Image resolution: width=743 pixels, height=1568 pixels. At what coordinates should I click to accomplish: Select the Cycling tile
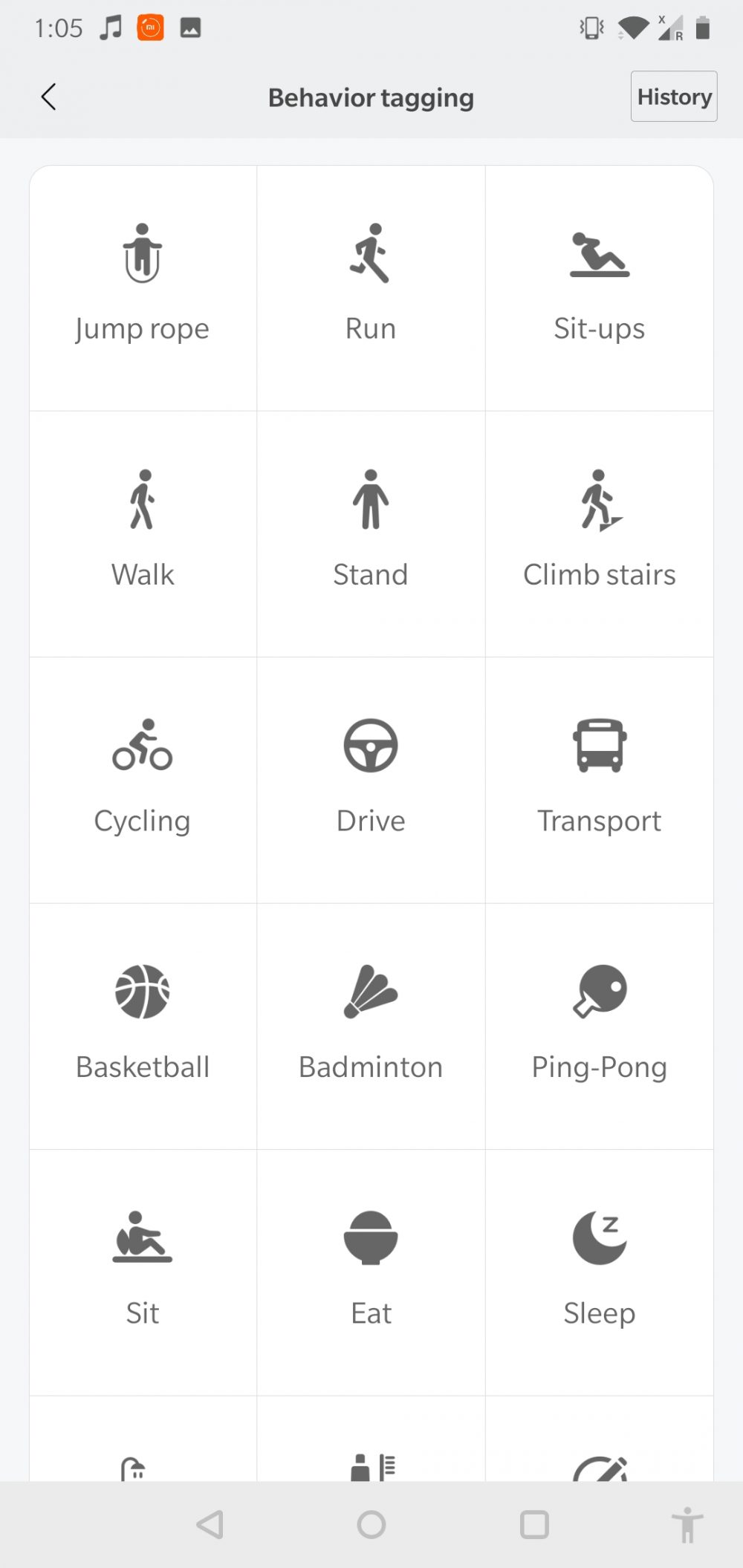tap(143, 780)
